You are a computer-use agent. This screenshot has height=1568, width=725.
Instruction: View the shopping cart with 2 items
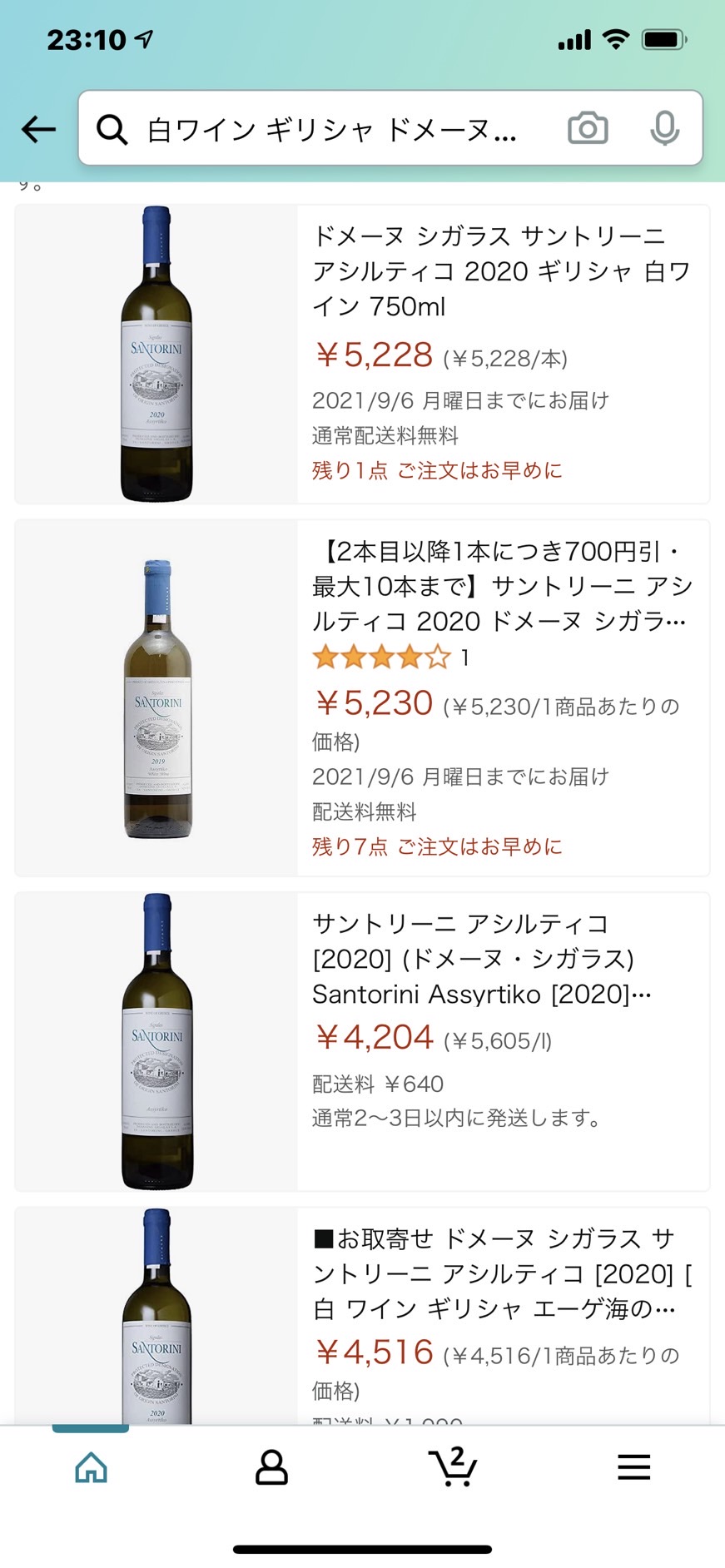(453, 1466)
